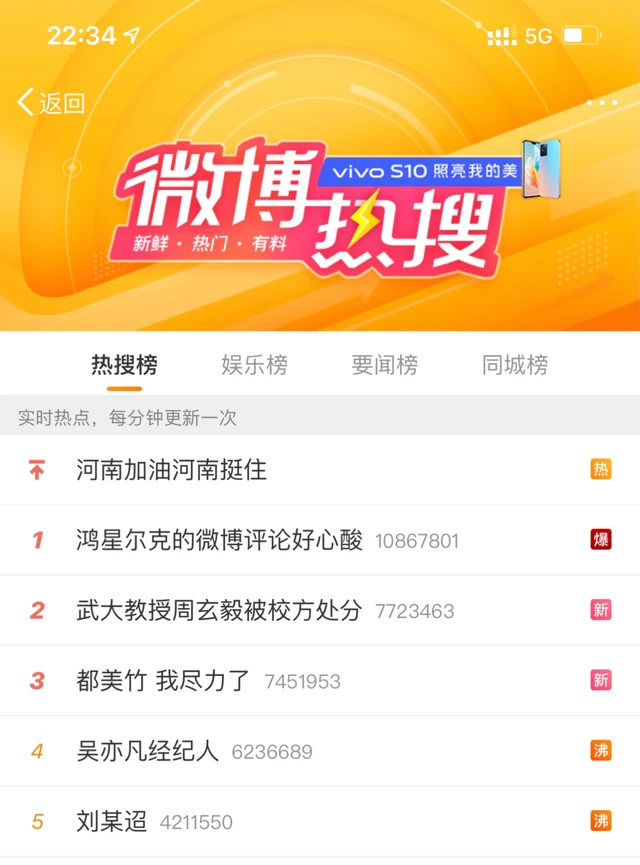
Task: Open the 刘某迢 trending topic
Action: click(112, 822)
